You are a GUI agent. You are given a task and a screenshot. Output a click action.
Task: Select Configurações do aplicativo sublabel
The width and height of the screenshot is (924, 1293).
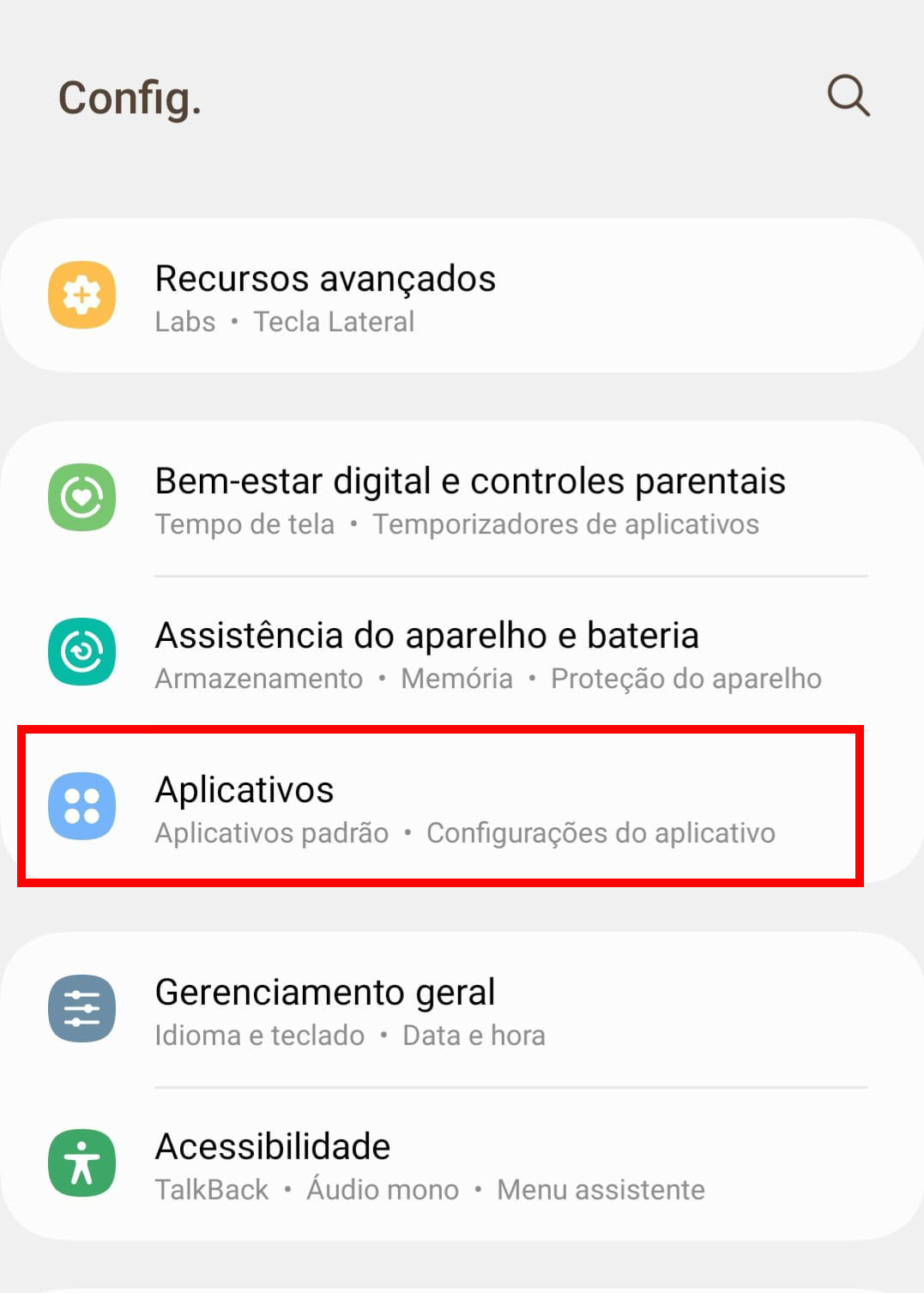click(x=601, y=832)
